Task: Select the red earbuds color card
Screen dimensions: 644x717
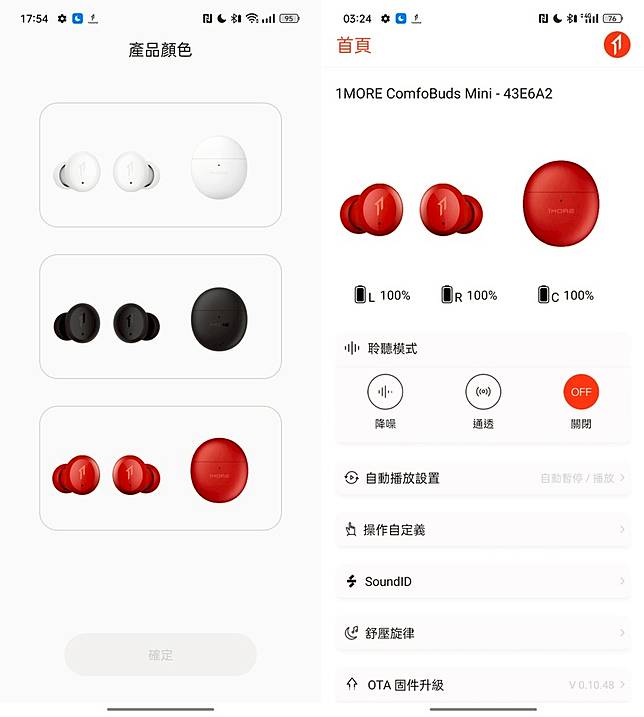Action: (160, 468)
